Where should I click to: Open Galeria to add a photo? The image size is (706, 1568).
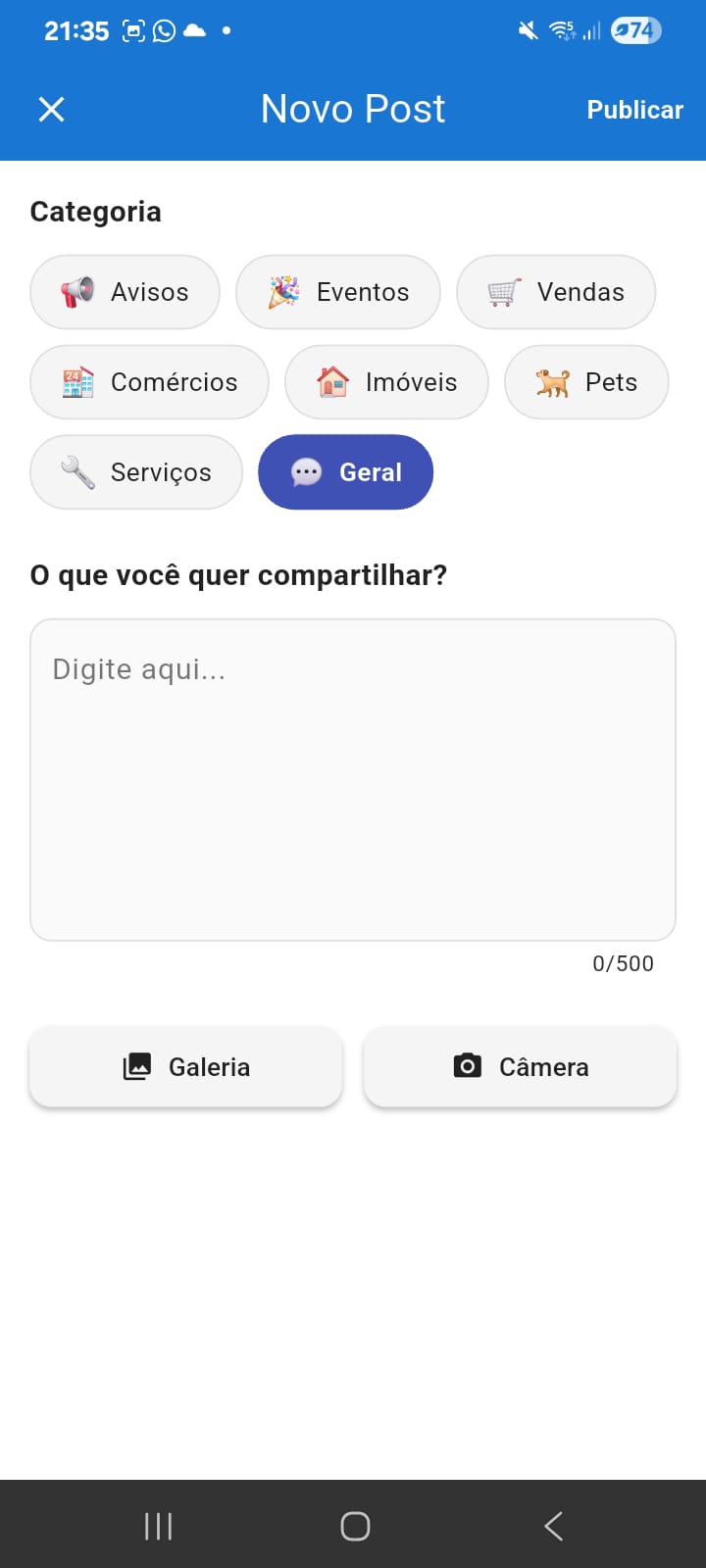point(185,1066)
